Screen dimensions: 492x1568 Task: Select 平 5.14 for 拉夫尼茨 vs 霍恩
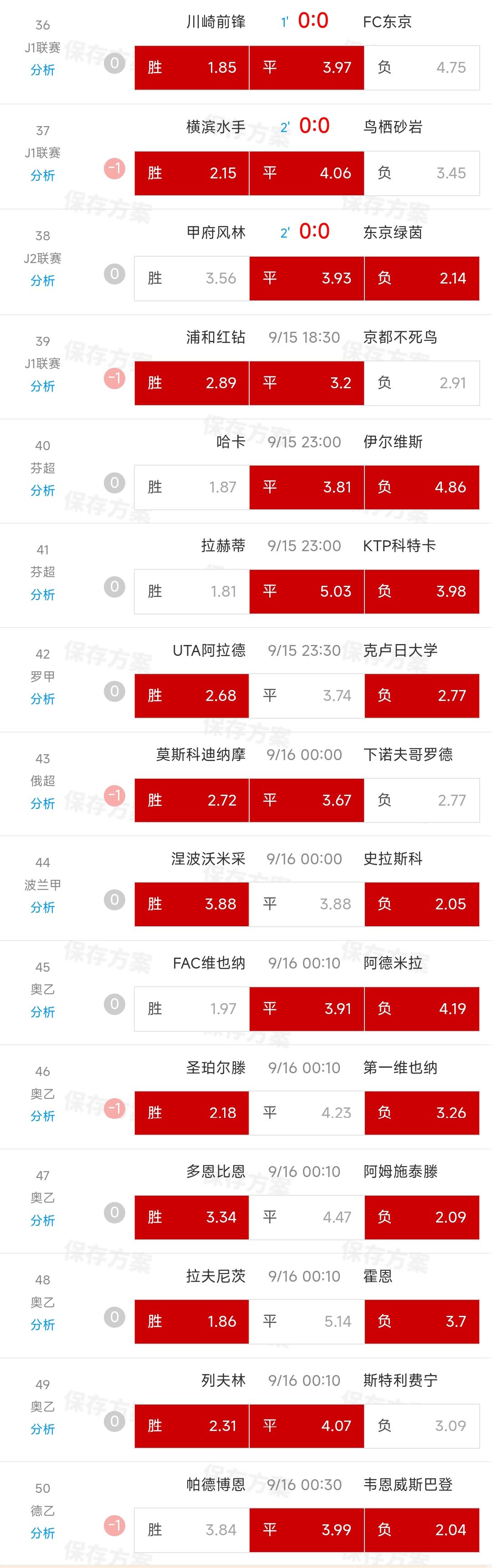point(306,1321)
